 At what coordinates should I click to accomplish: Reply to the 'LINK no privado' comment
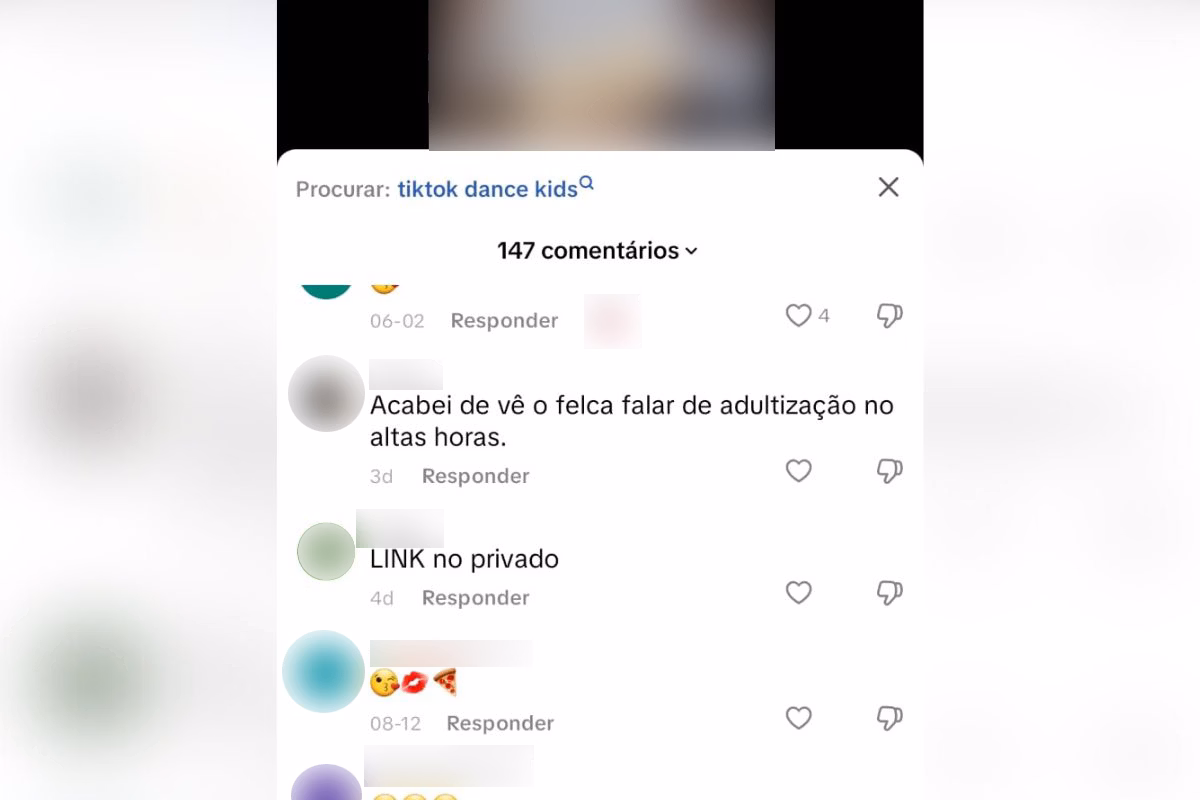pos(475,598)
